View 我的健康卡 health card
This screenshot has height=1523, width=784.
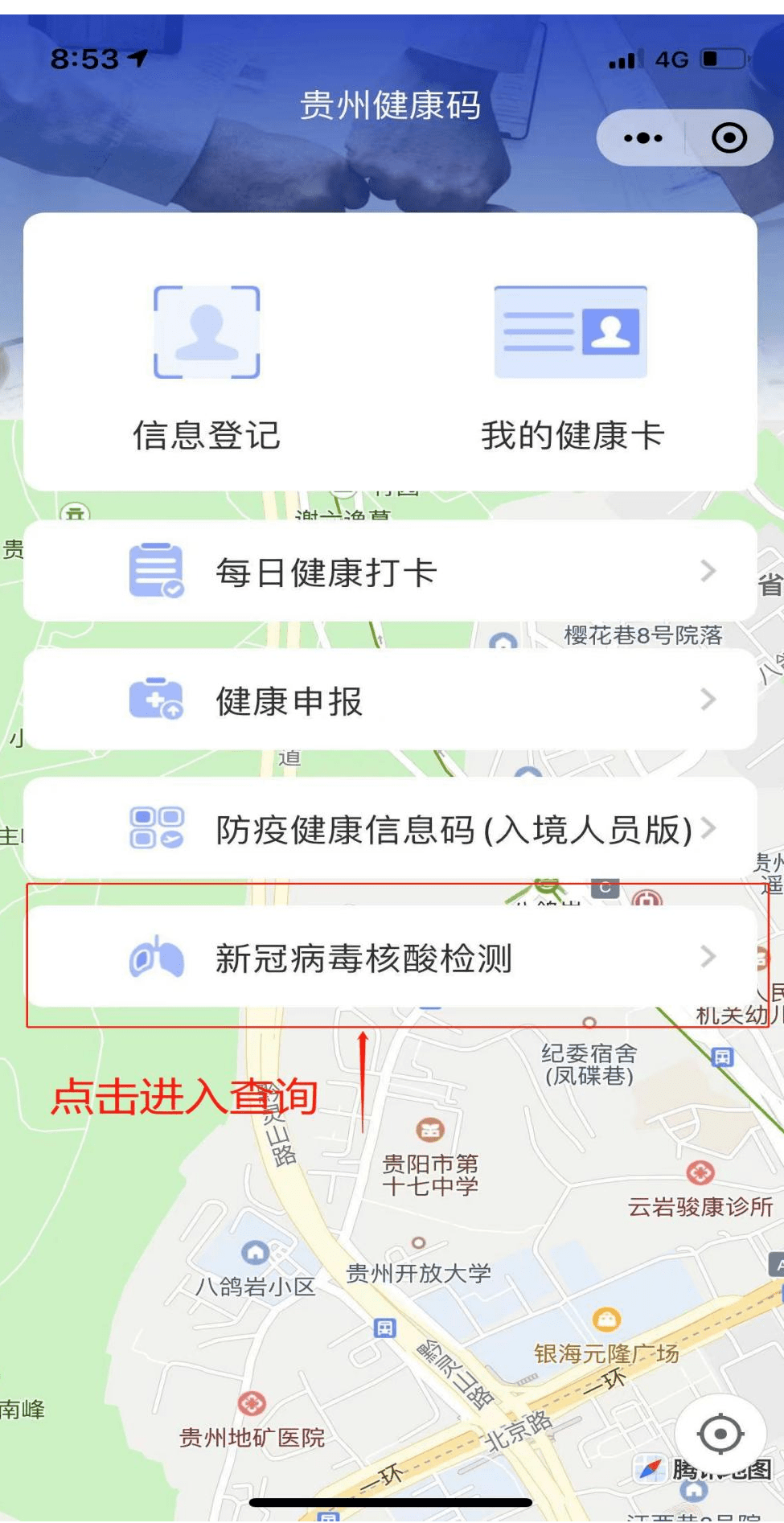(572, 366)
